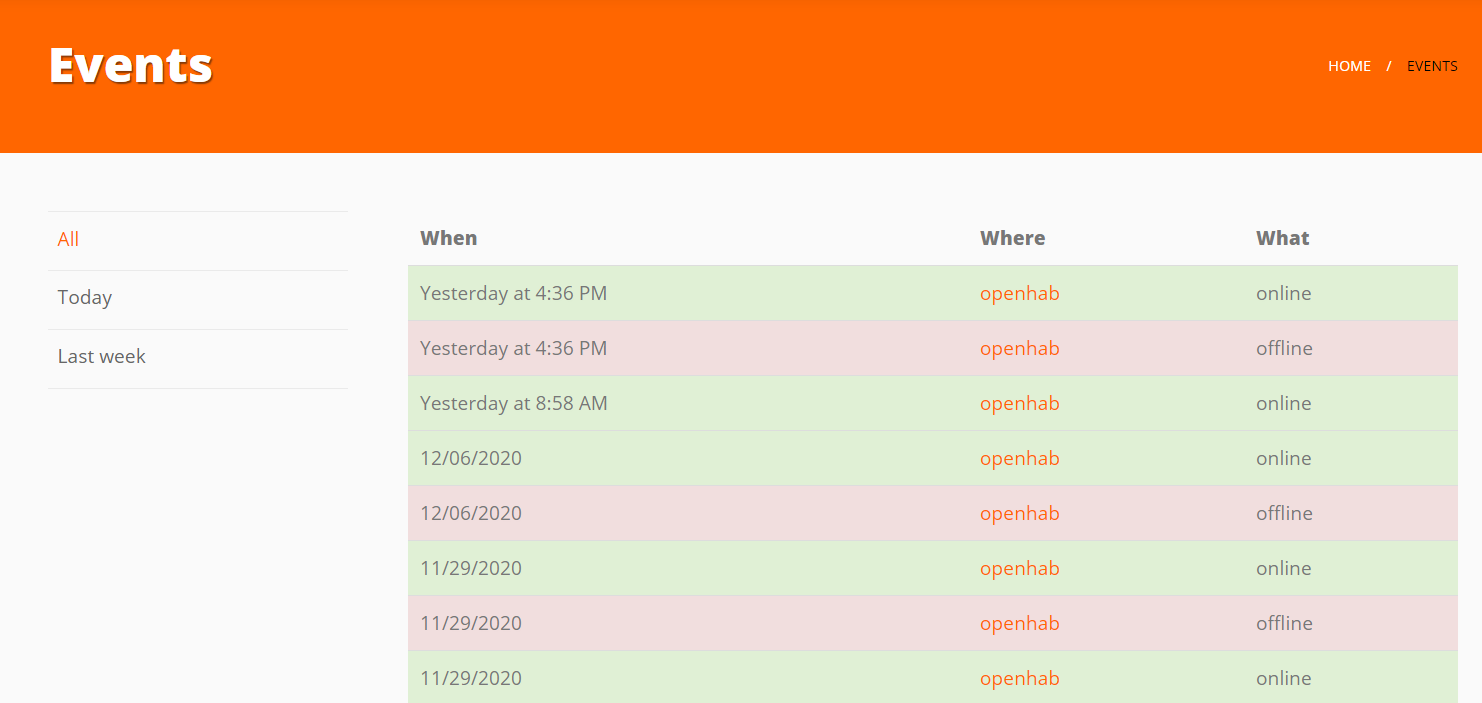
Task: Switch to the Today filter
Action: 85,298
